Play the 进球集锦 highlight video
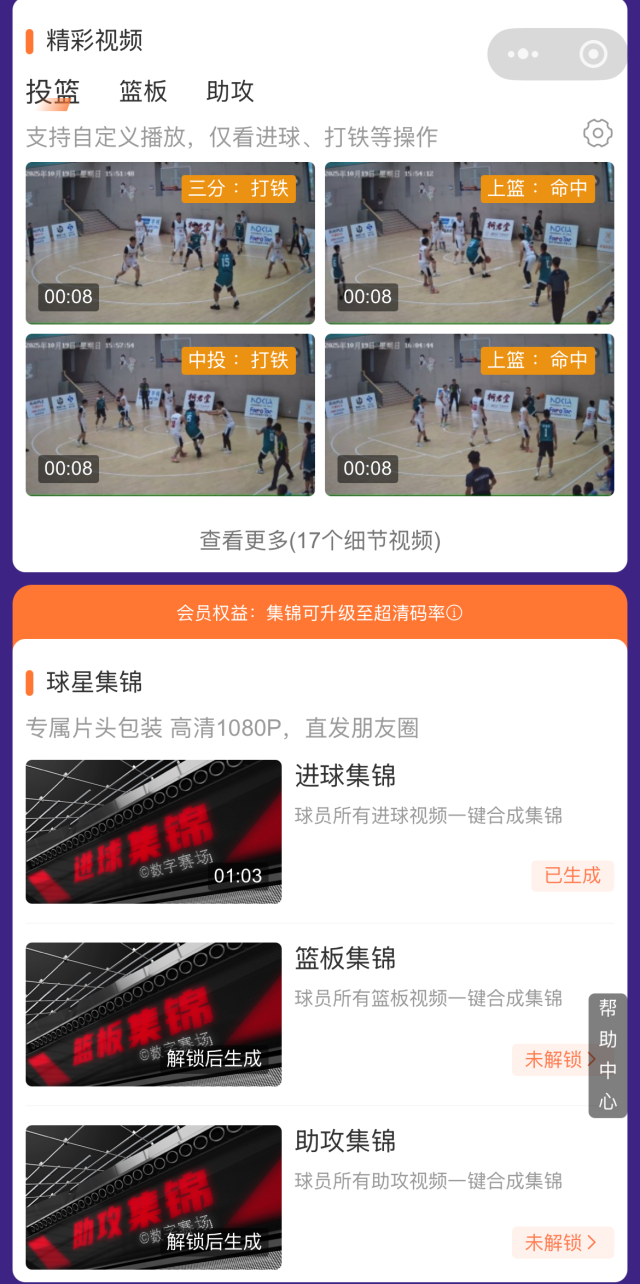This screenshot has width=640, height=1284. (x=153, y=832)
